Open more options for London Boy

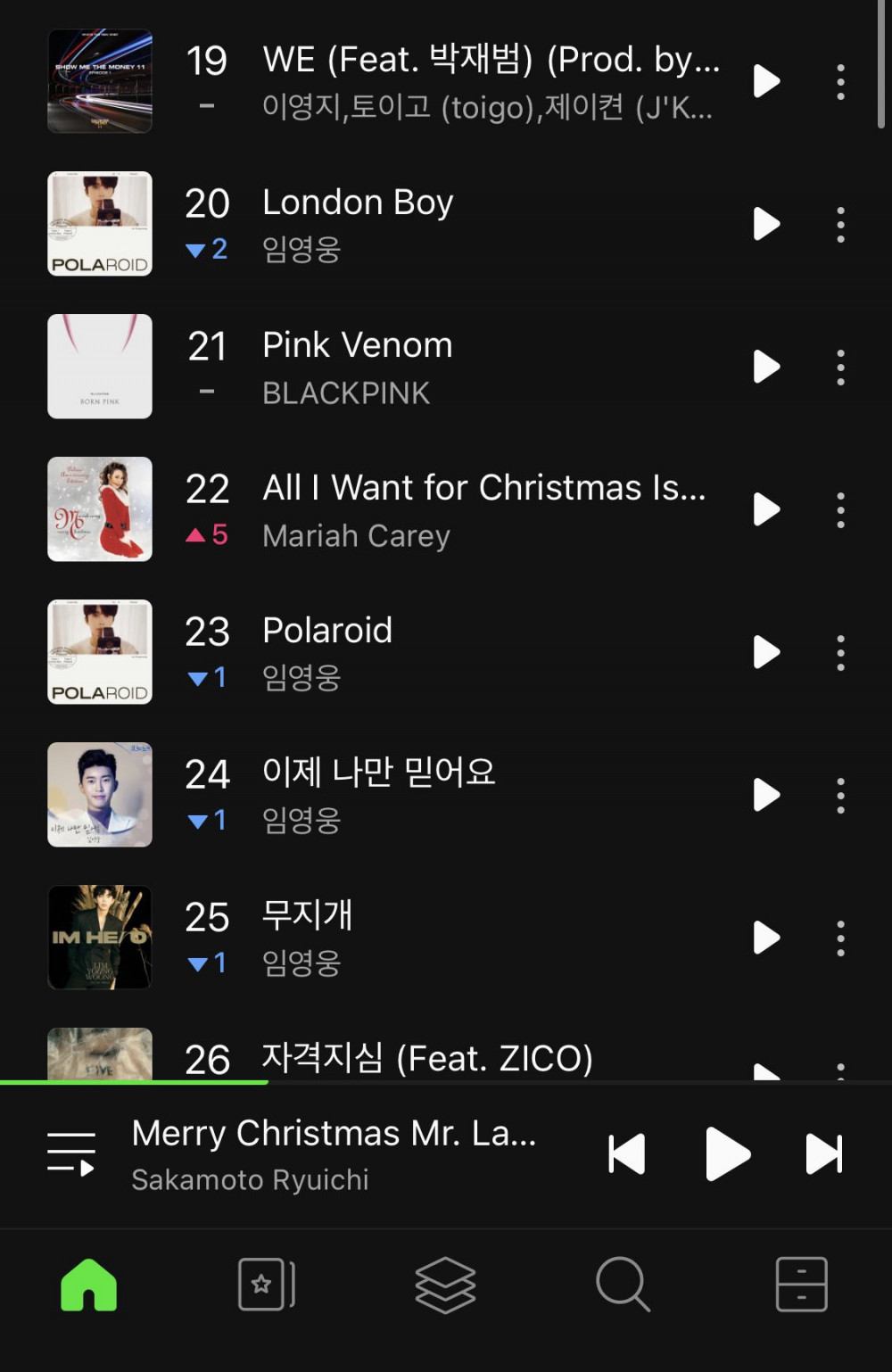pyautogui.click(x=840, y=224)
